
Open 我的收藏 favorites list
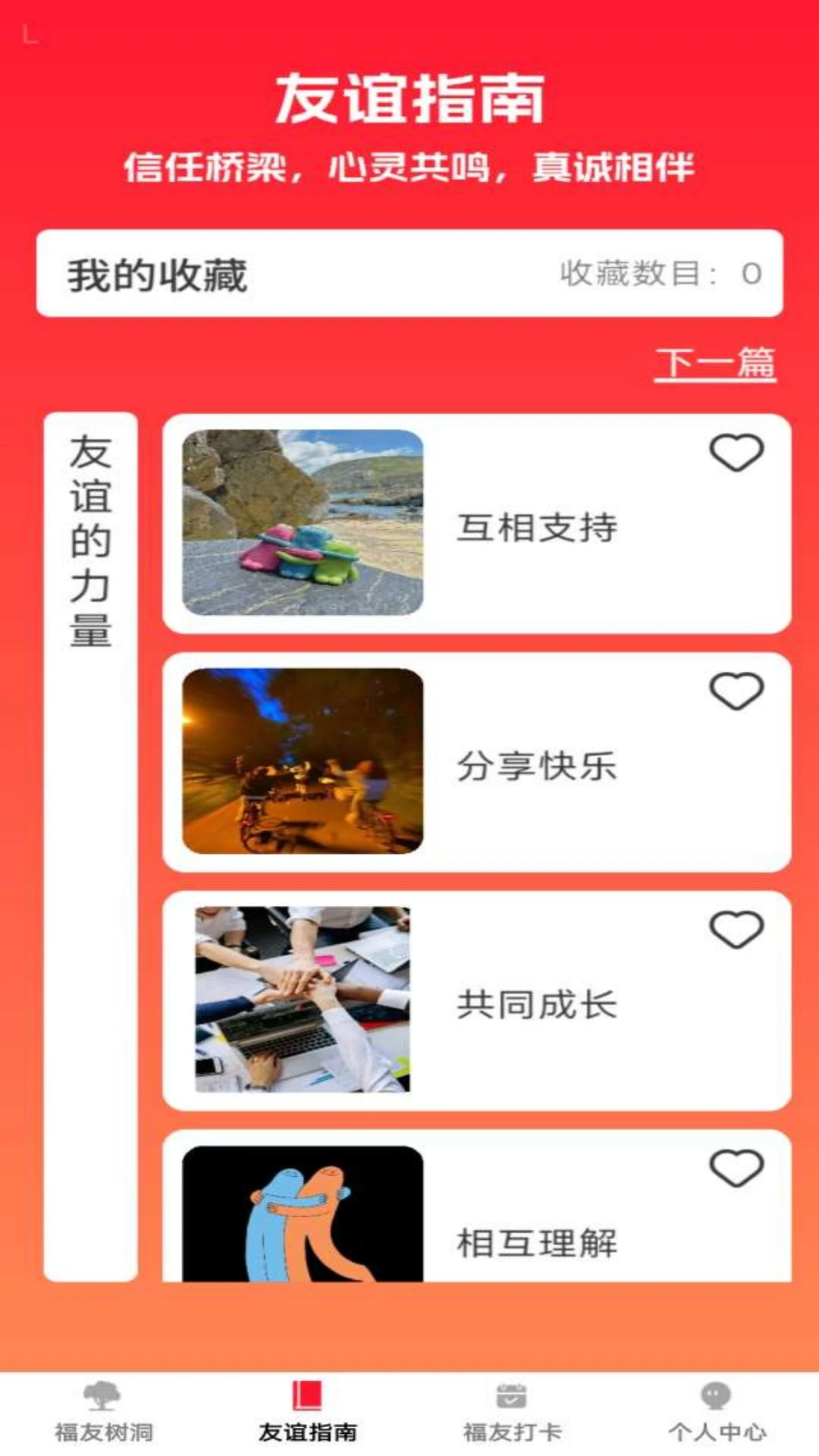pyautogui.click(x=409, y=274)
